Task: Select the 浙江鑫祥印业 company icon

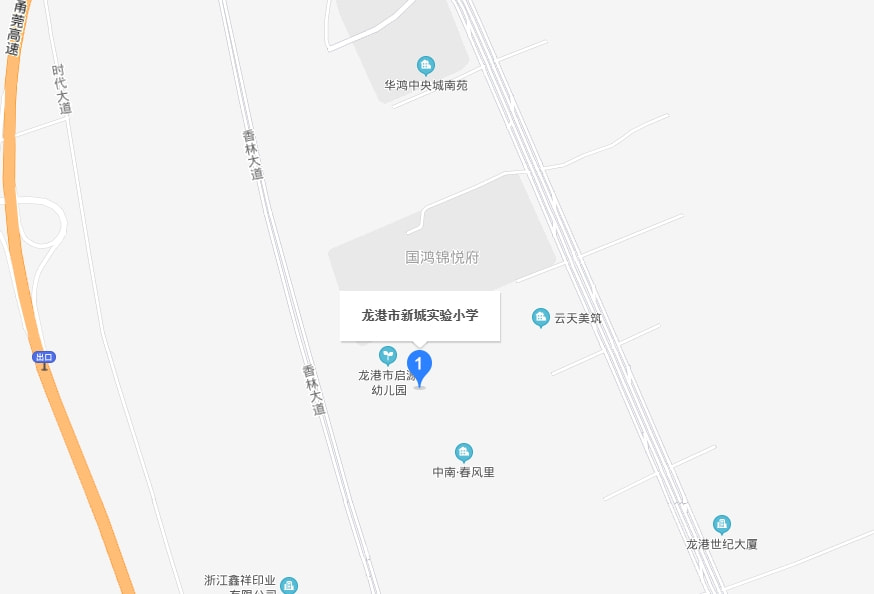Action: click(289, 585)
